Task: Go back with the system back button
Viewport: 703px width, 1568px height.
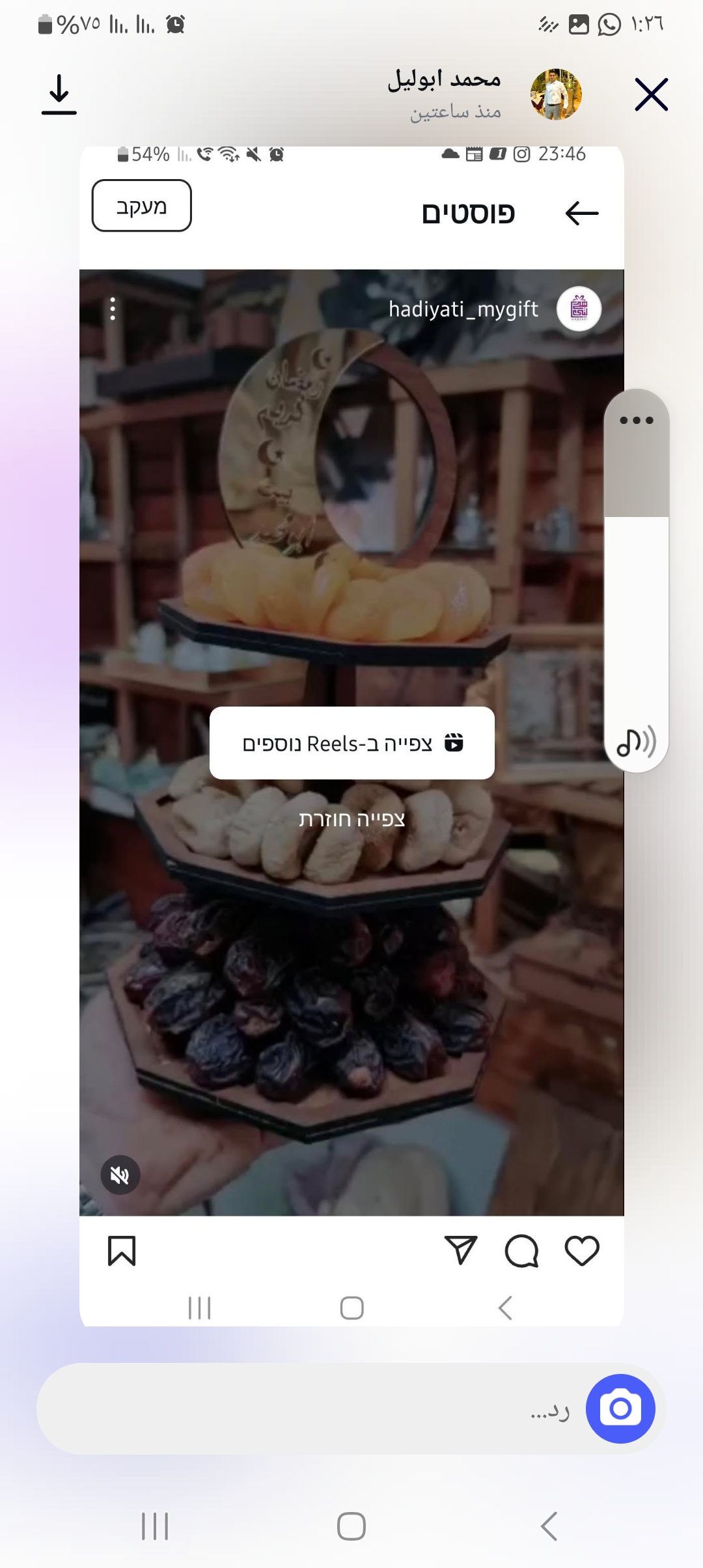Action: (549, 1526)
